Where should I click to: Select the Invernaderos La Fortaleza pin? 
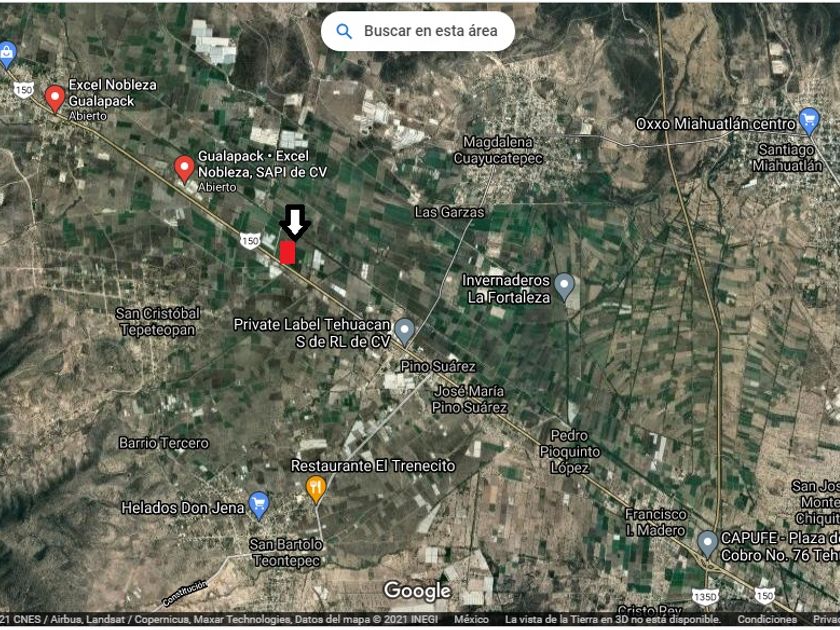click(564, 287)
